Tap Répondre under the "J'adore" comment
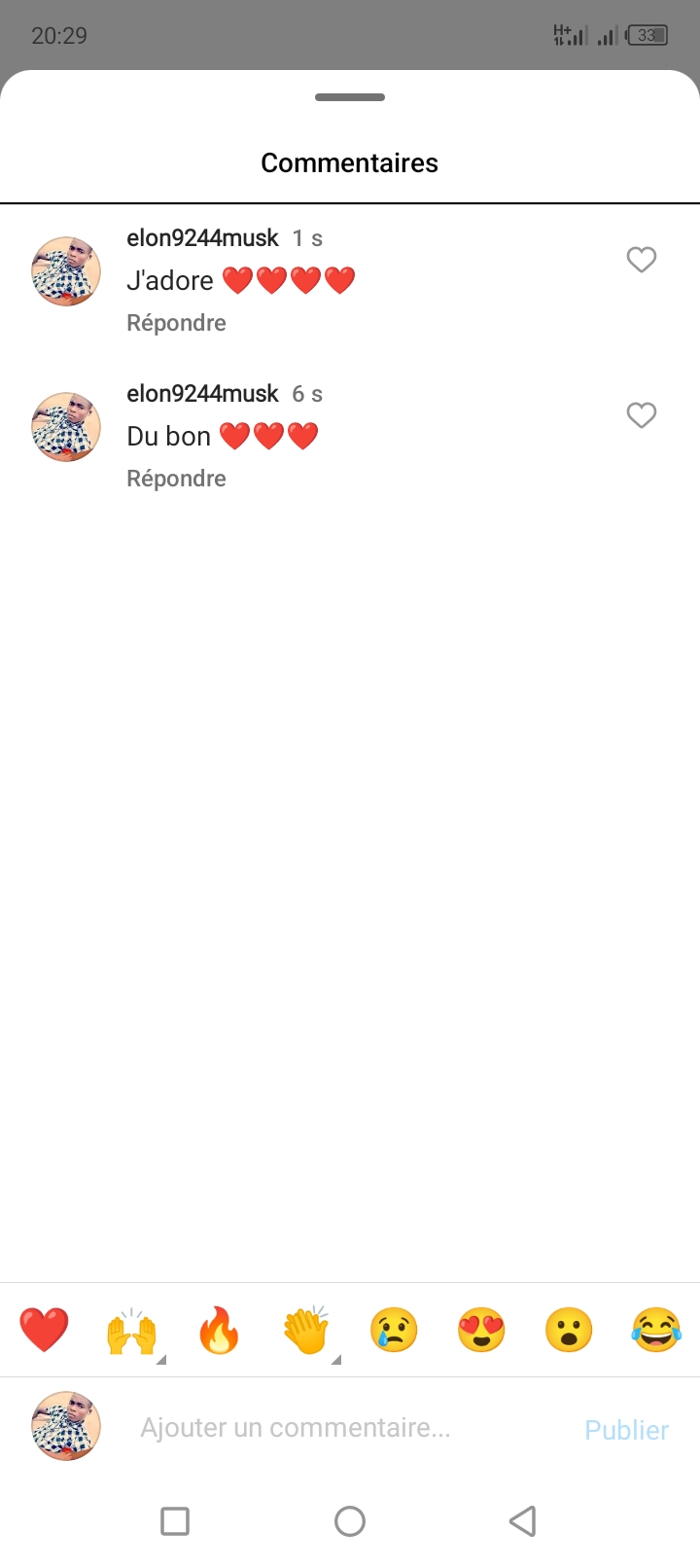This screenshot has width=700, height=1568. point(176,323)
